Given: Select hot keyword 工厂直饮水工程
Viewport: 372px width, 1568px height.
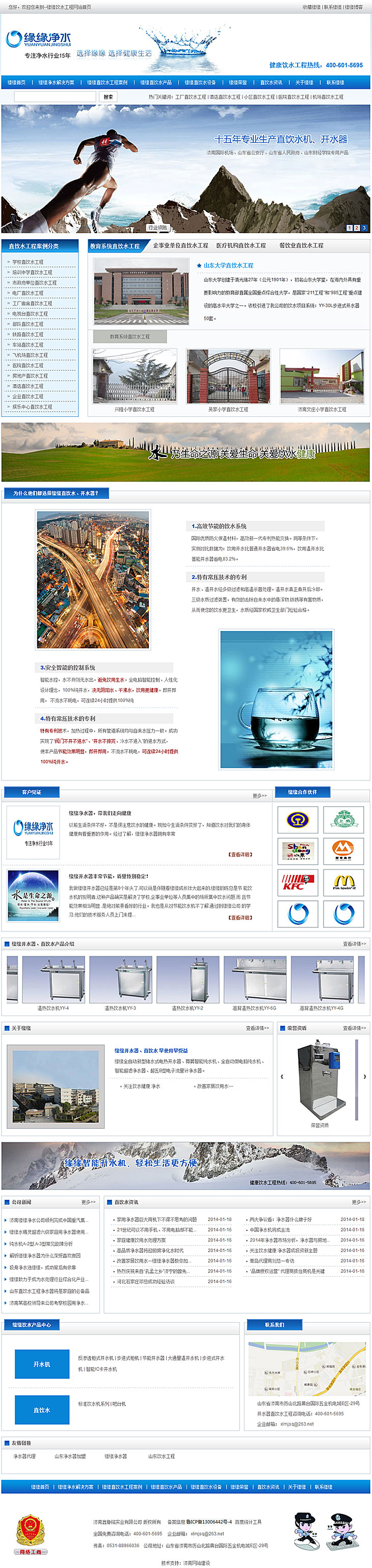Looking at the screenshot, I should tap(191, 97).
